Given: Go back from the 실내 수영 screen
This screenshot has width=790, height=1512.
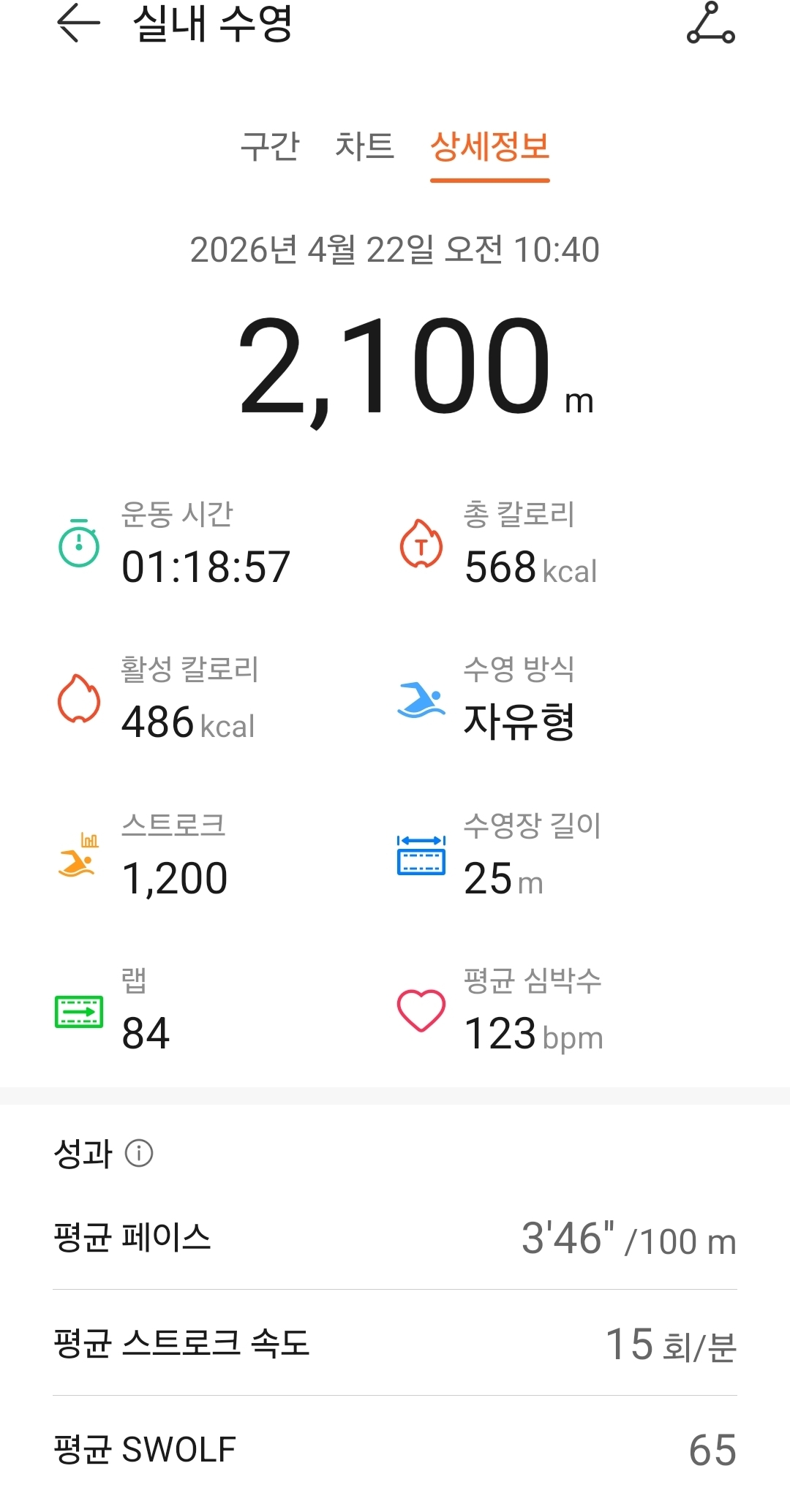Looking at the screenshot, I should coord(78,23).
